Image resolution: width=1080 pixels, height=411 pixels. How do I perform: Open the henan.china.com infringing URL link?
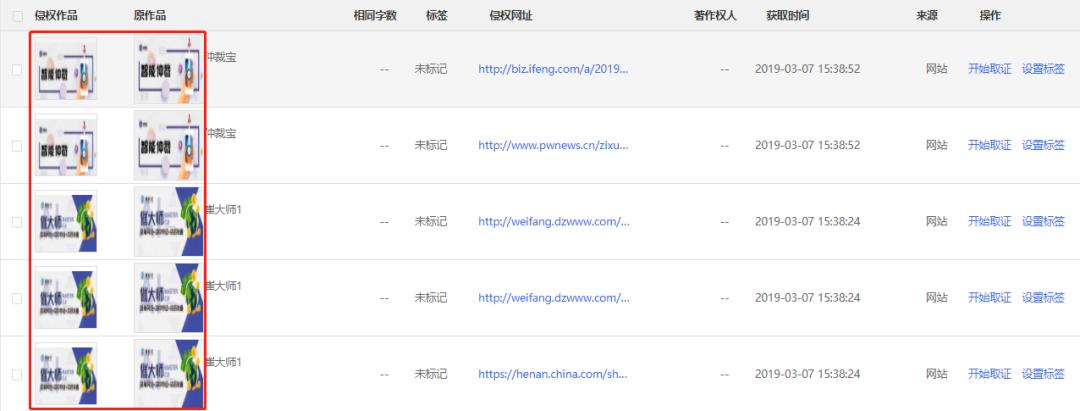(x=553, y=374)
